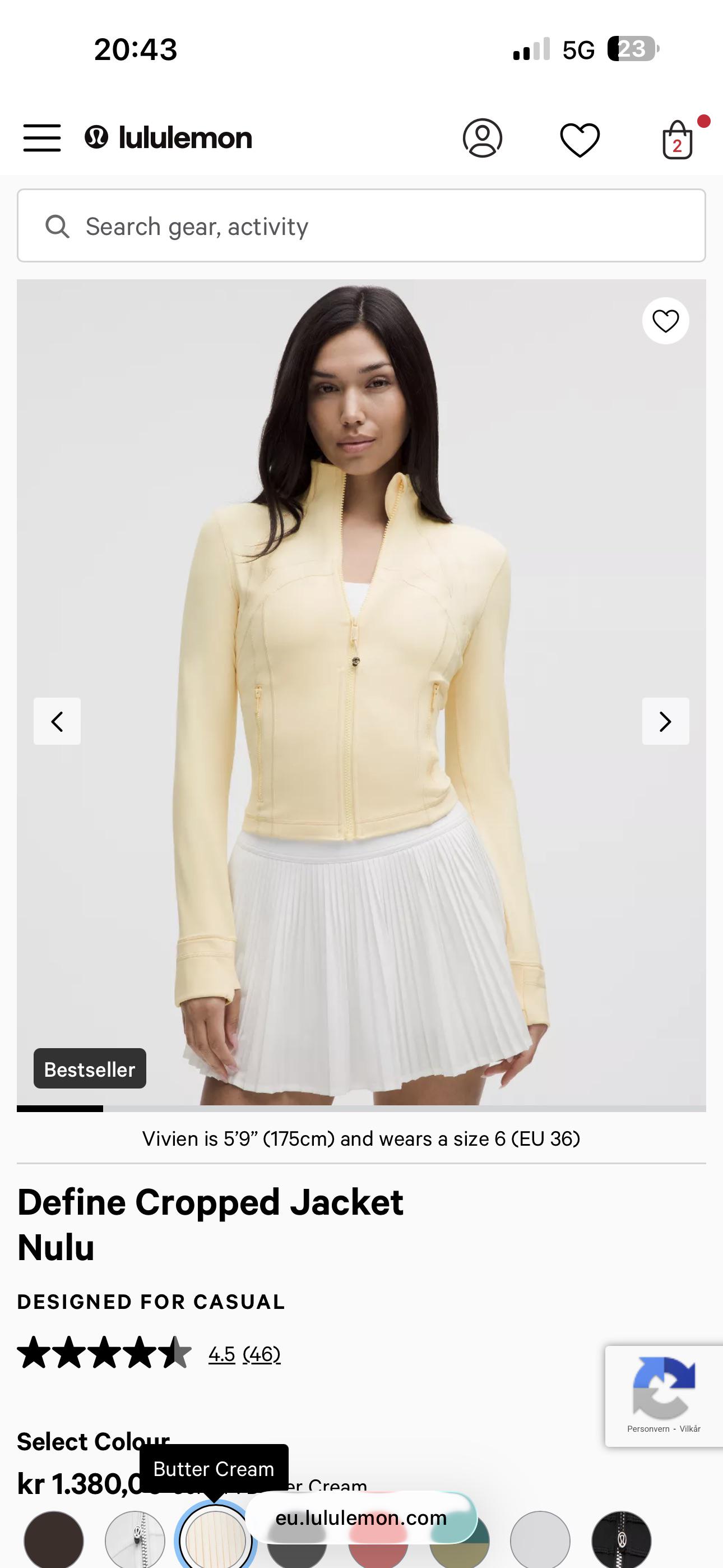Select the black colour swatch
Viewport: 723px width, 1568px height.
point(621,1540)
